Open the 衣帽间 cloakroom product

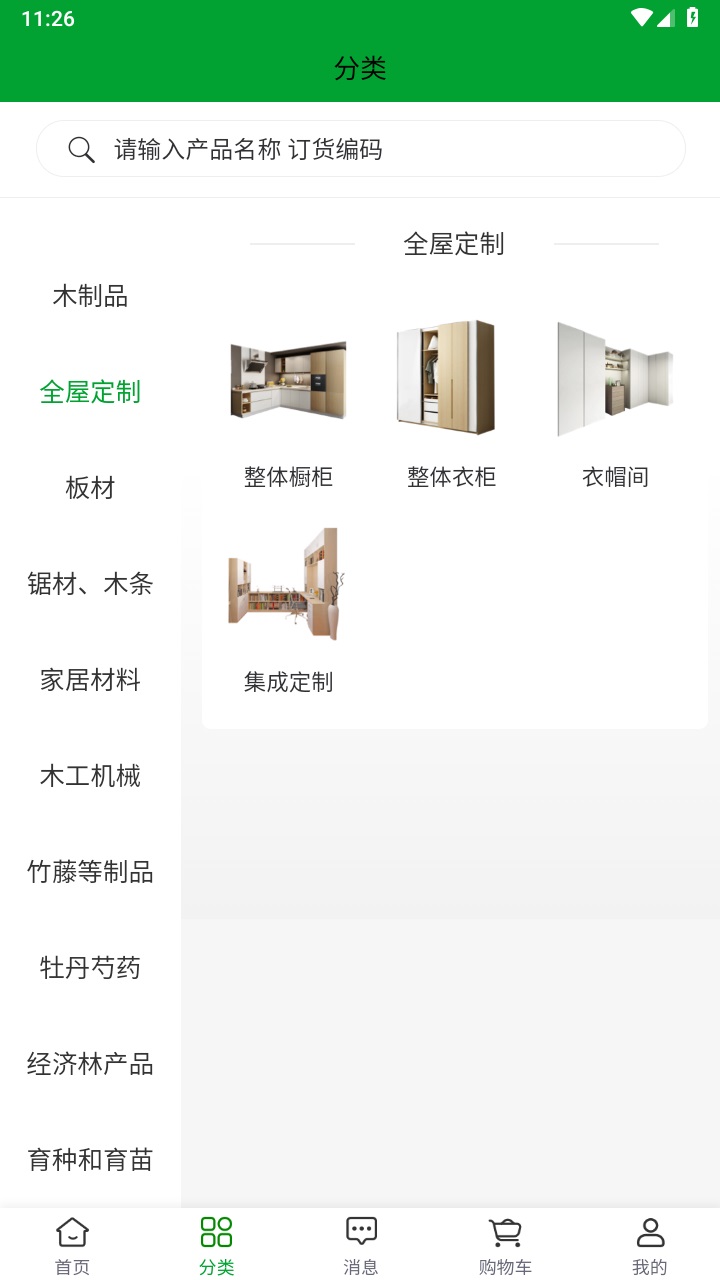click(614, 378)
